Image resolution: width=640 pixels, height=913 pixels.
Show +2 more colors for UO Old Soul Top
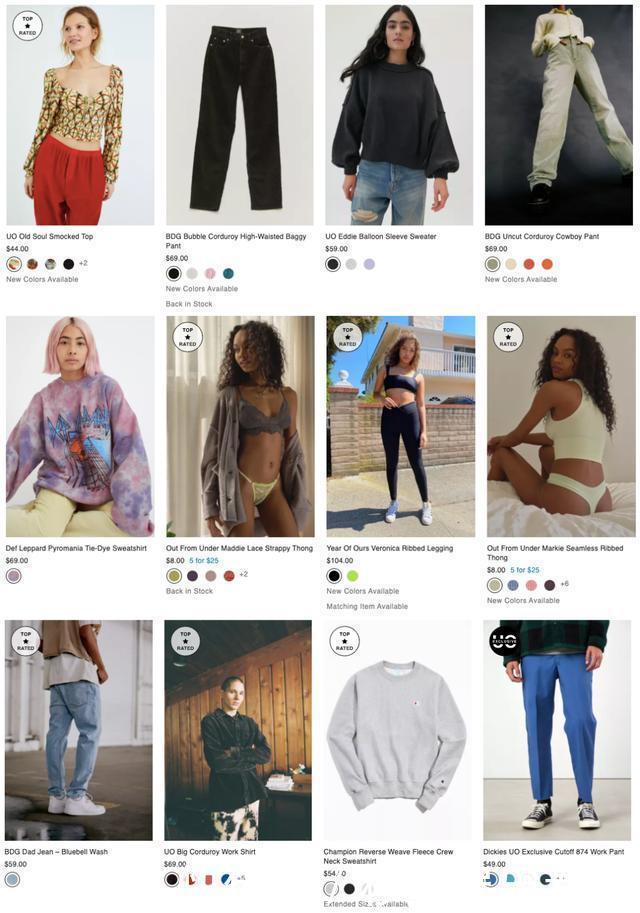[x=83, y=264]
